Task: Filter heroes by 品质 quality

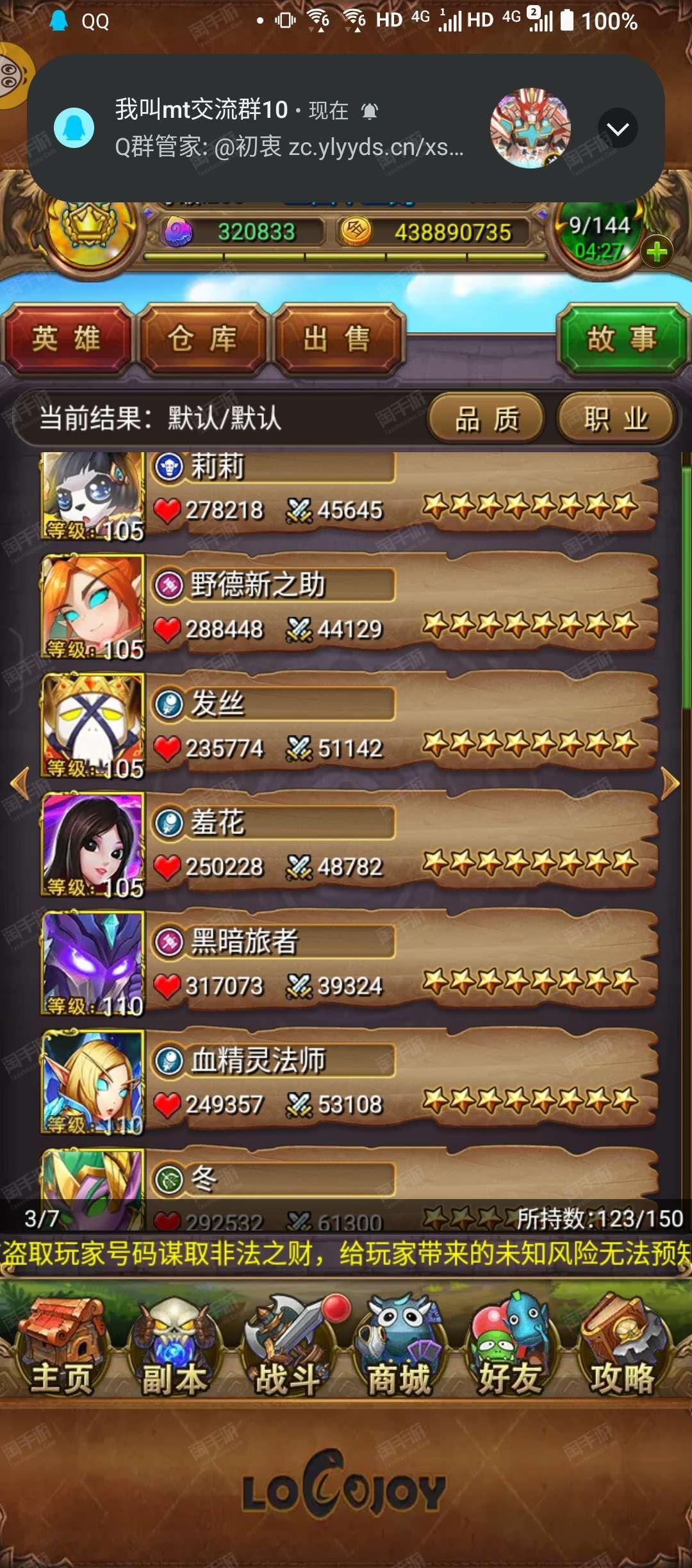Action: (x=486, y=420)
